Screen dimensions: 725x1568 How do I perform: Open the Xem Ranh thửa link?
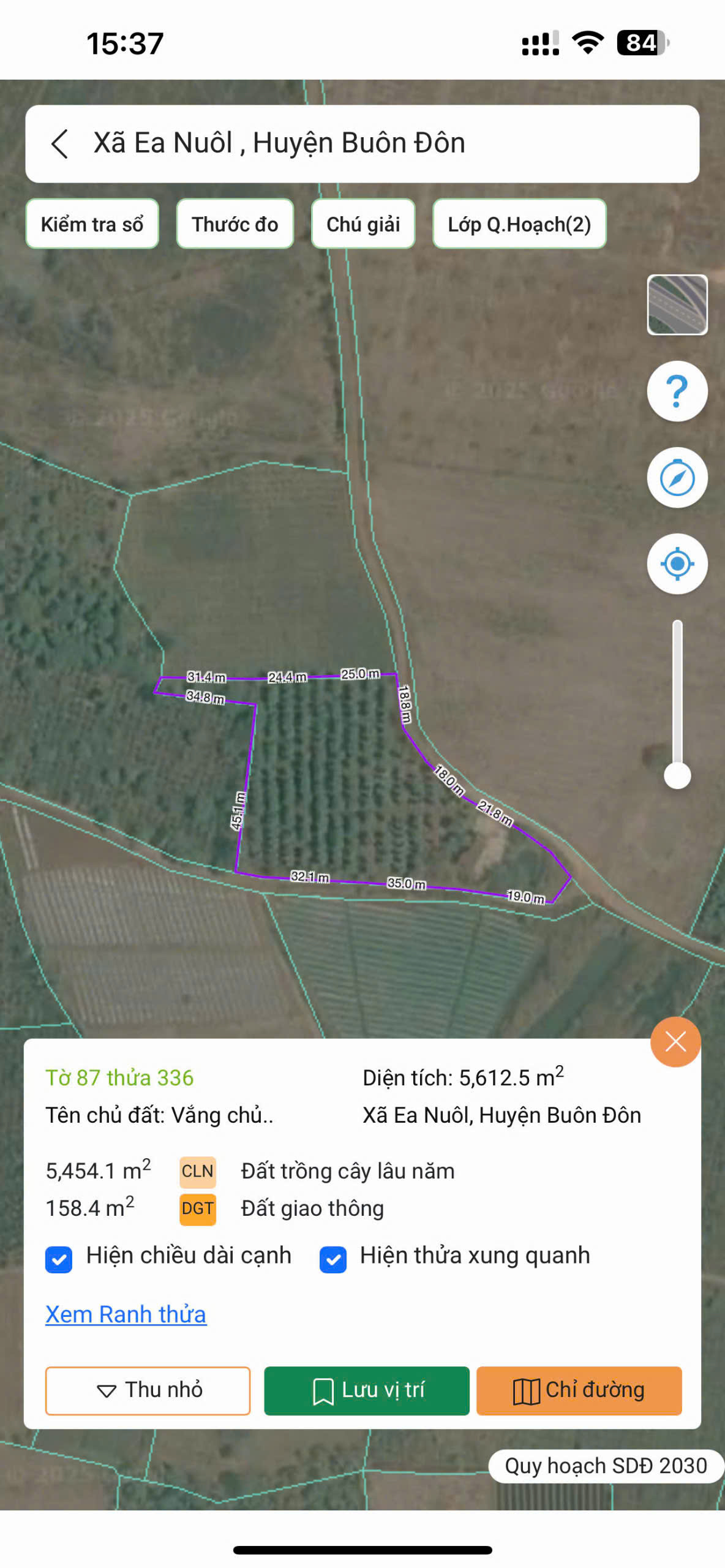tap(126, 1314)
